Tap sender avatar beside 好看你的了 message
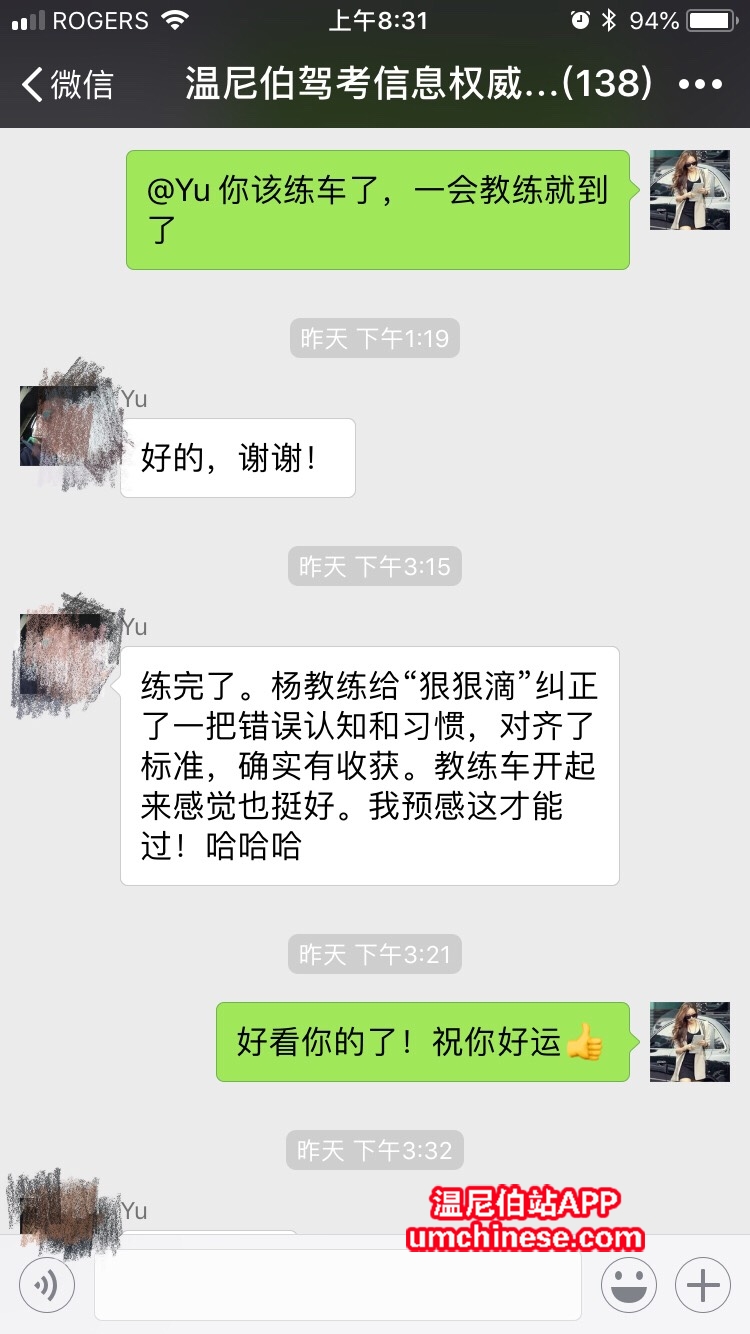This screenshot has width=750, height=1334. pyautogui.click(x=690, y=1042)
